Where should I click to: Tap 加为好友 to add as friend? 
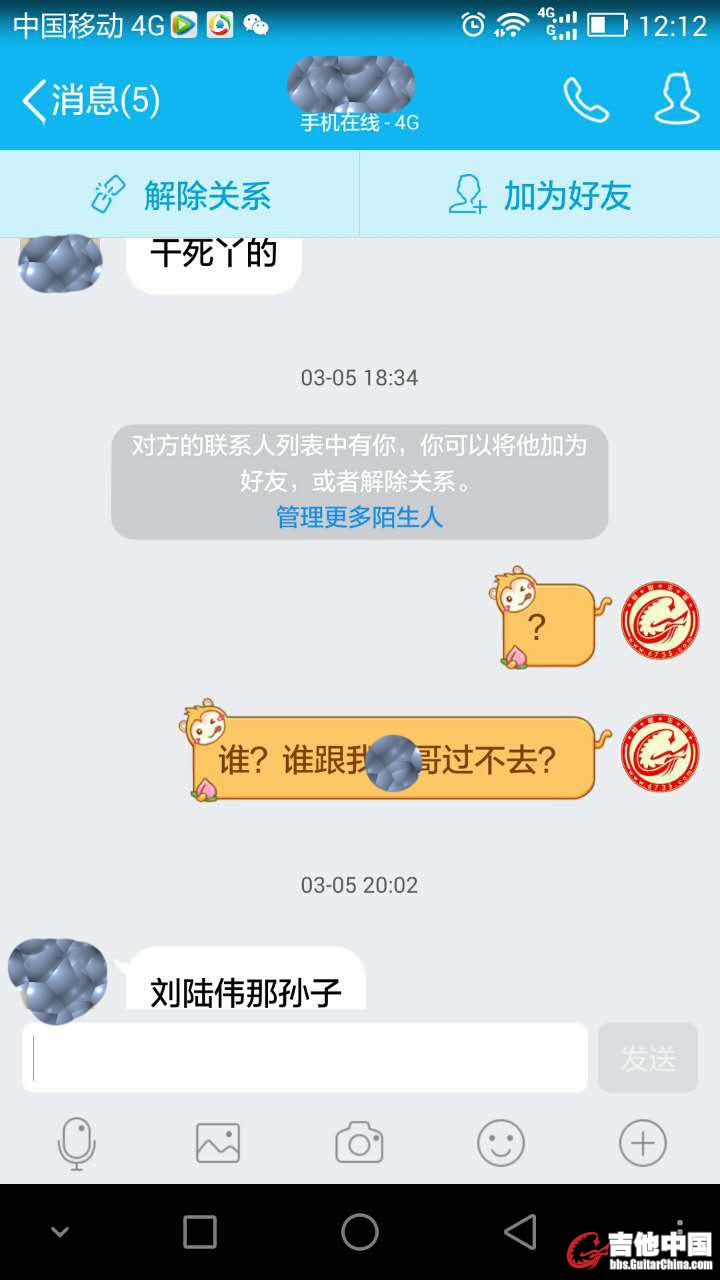pos(540,195)
